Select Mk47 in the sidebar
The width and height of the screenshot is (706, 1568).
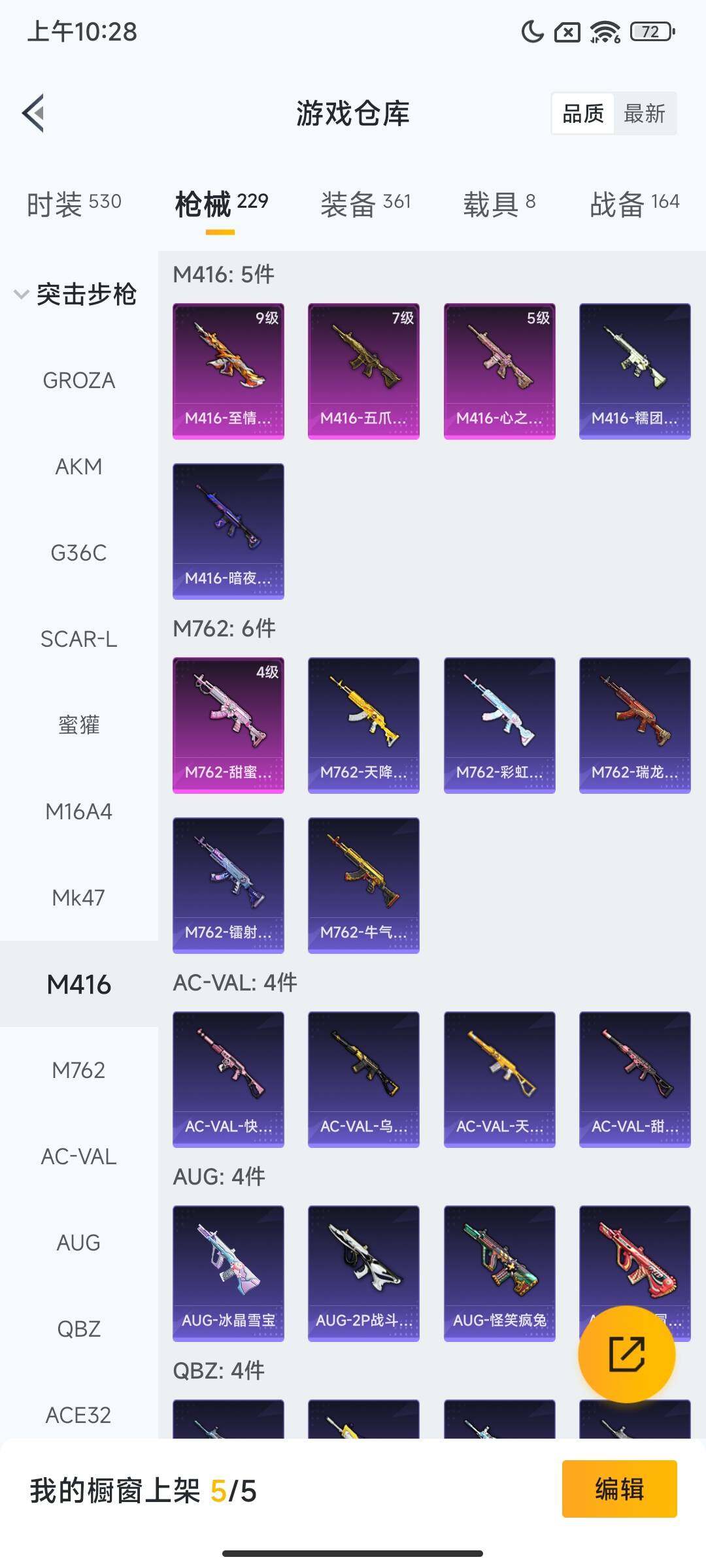(x=79, y=898)
